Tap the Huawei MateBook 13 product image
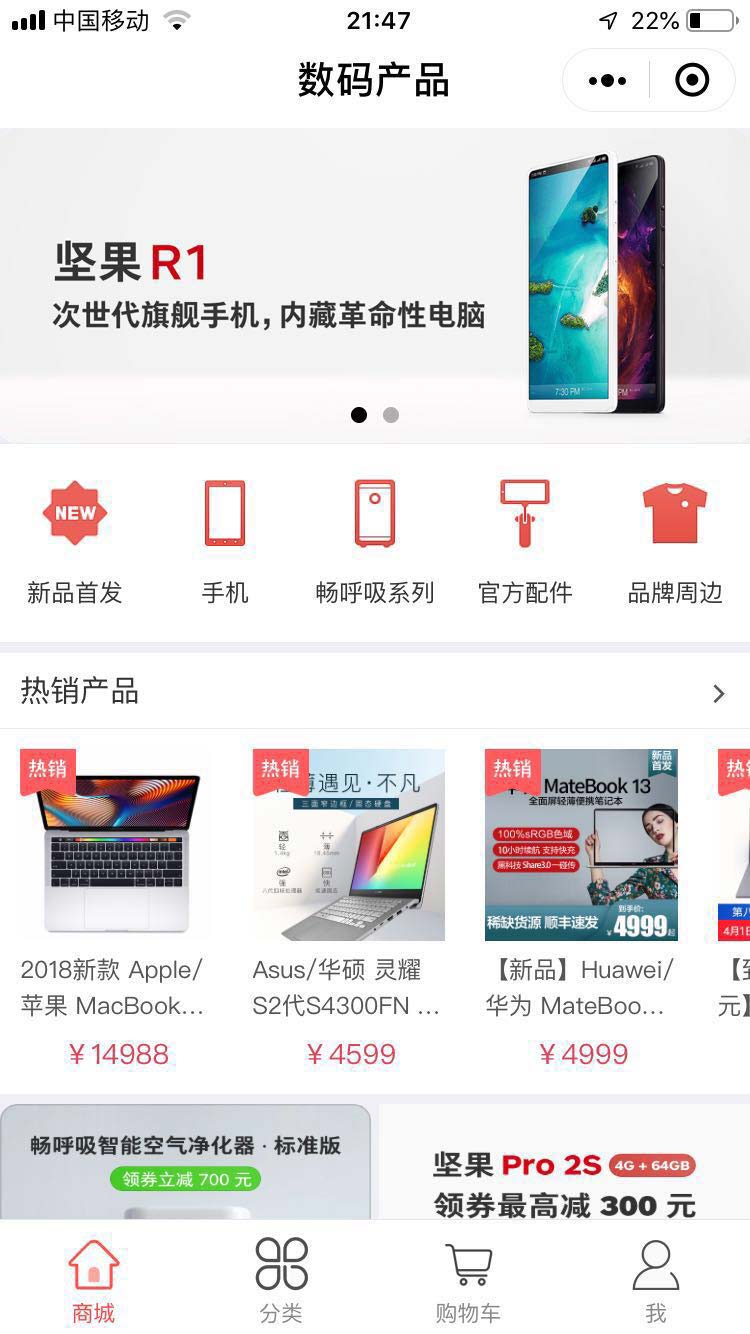This screenshot has height=1334, width=750. [x=581, y=843]
